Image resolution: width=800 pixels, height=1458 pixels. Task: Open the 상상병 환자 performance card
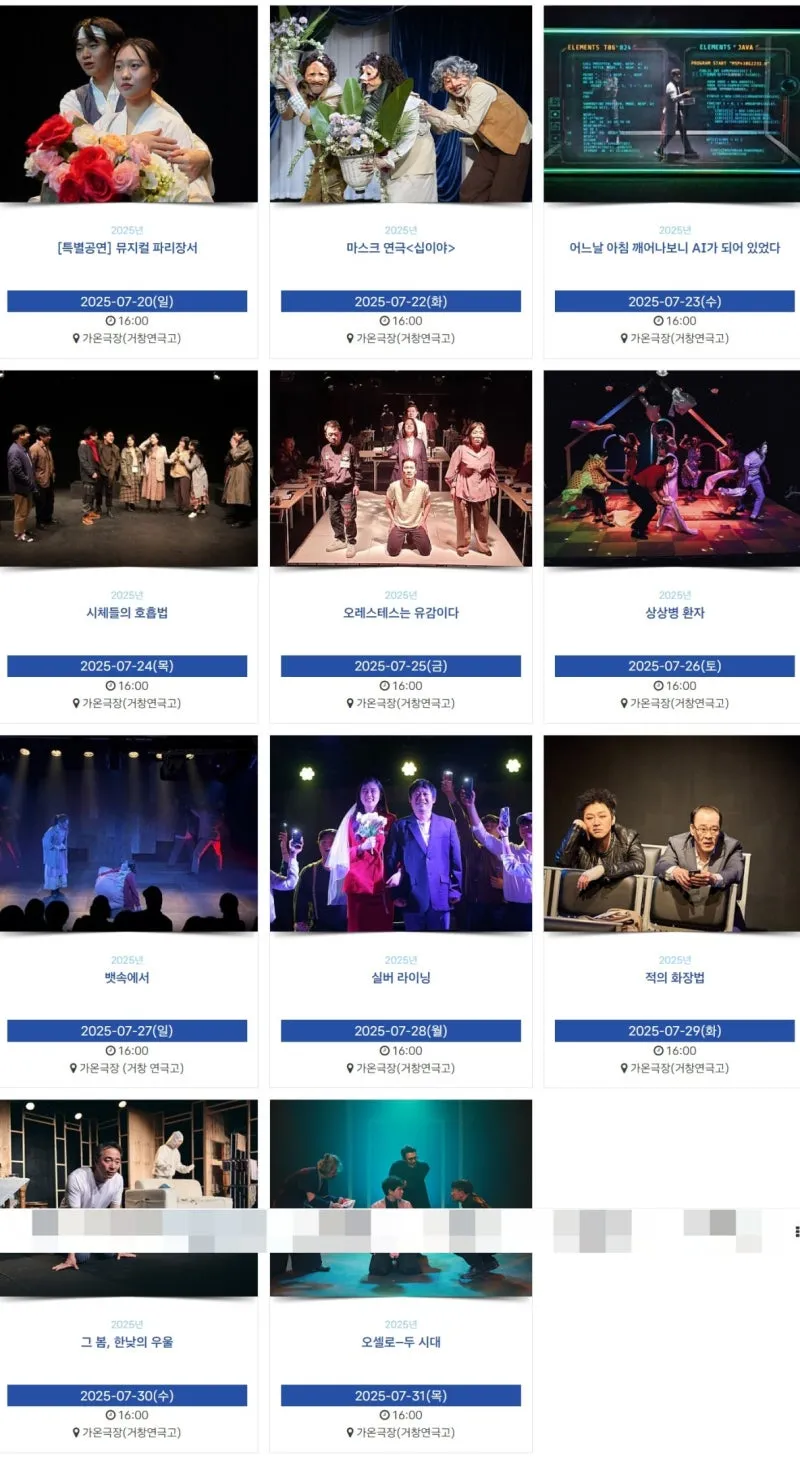[674, 612]
